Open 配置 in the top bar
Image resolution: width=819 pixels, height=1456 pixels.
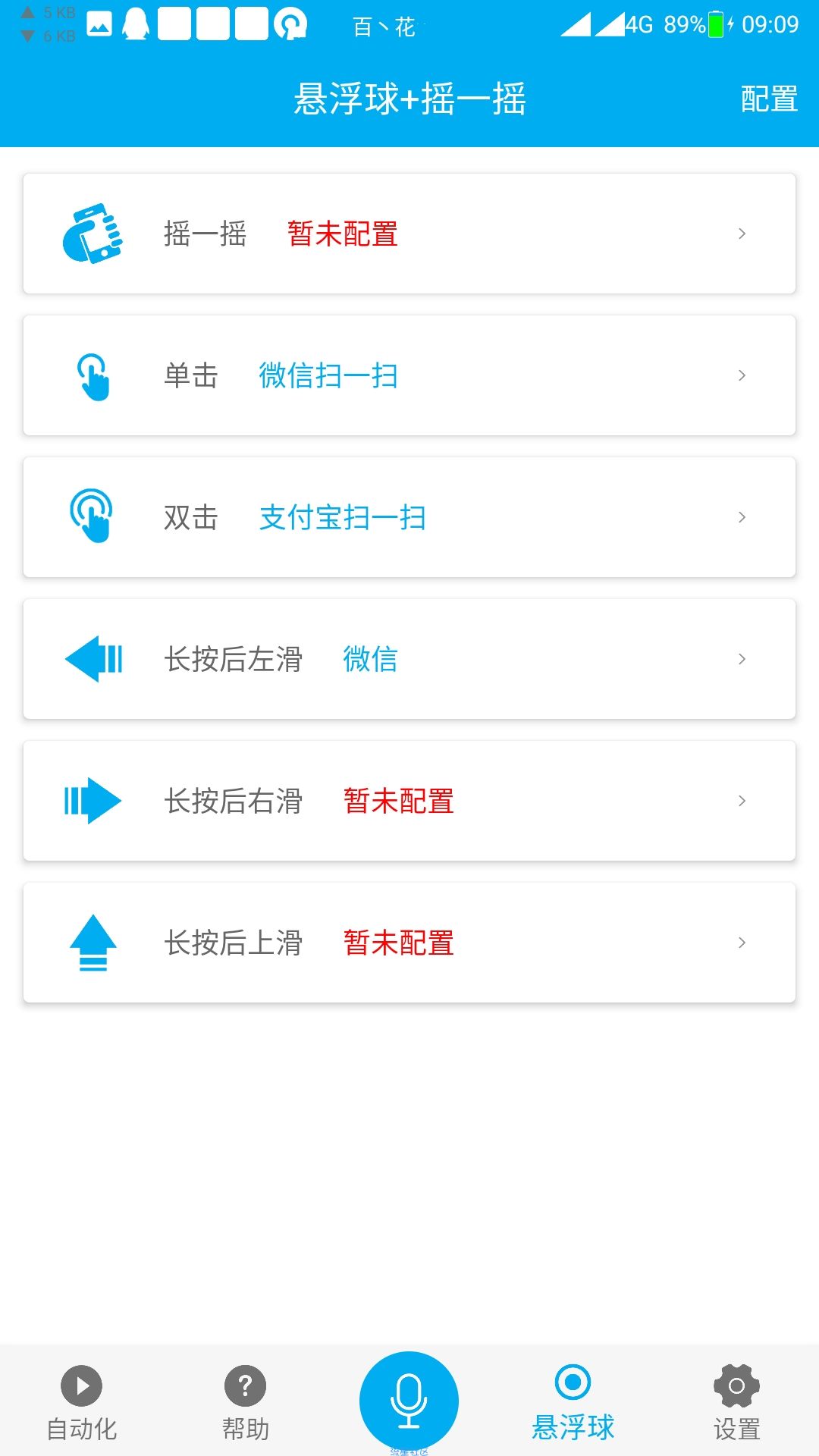(x=769, y=99)
